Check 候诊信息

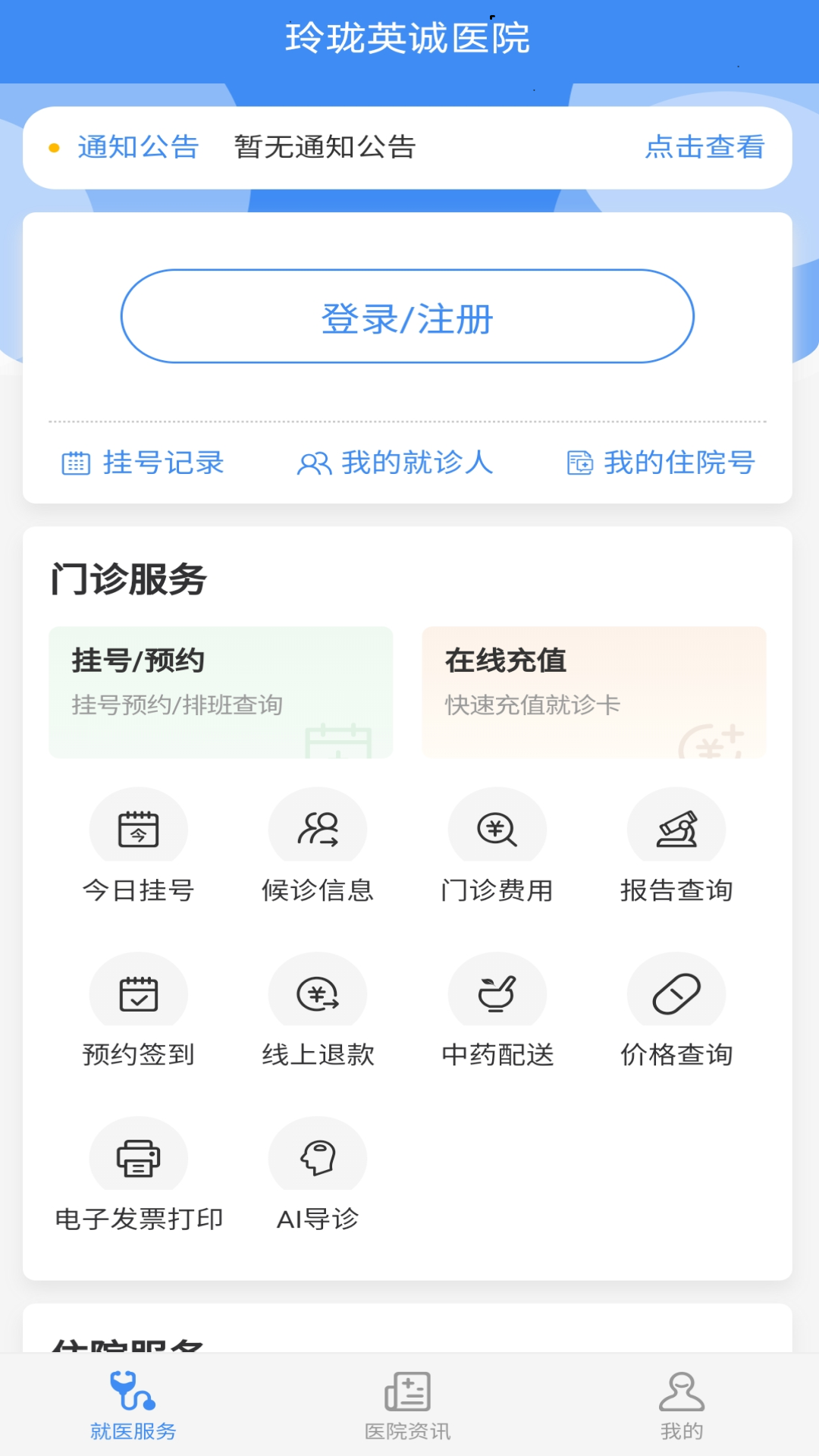pyautogui.click(x=318, y=846)
